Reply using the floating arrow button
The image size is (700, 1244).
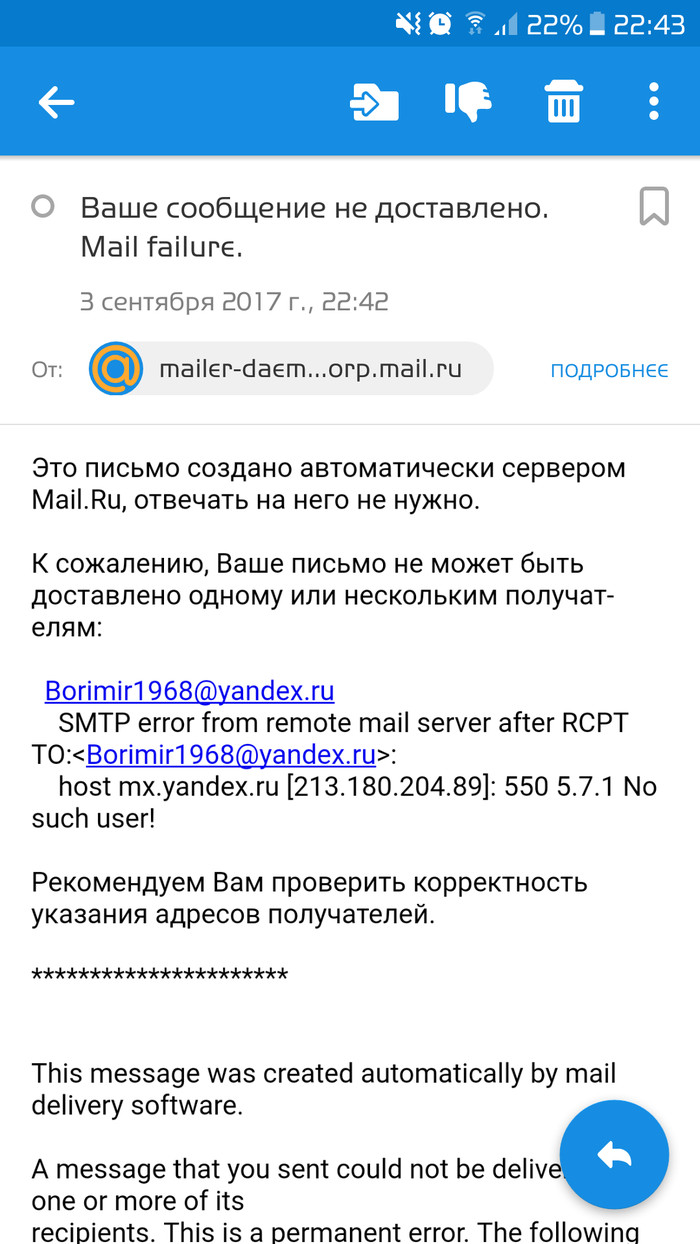point(614,1154)
